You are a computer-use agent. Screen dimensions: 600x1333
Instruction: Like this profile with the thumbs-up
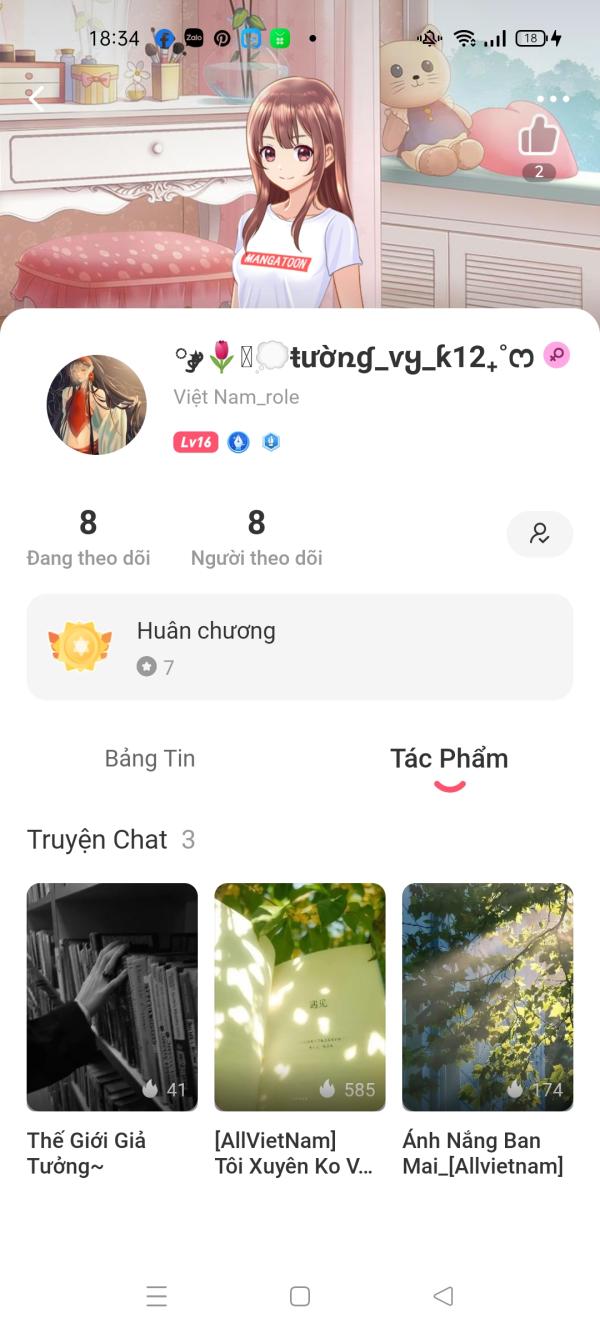tap(539, 135)
